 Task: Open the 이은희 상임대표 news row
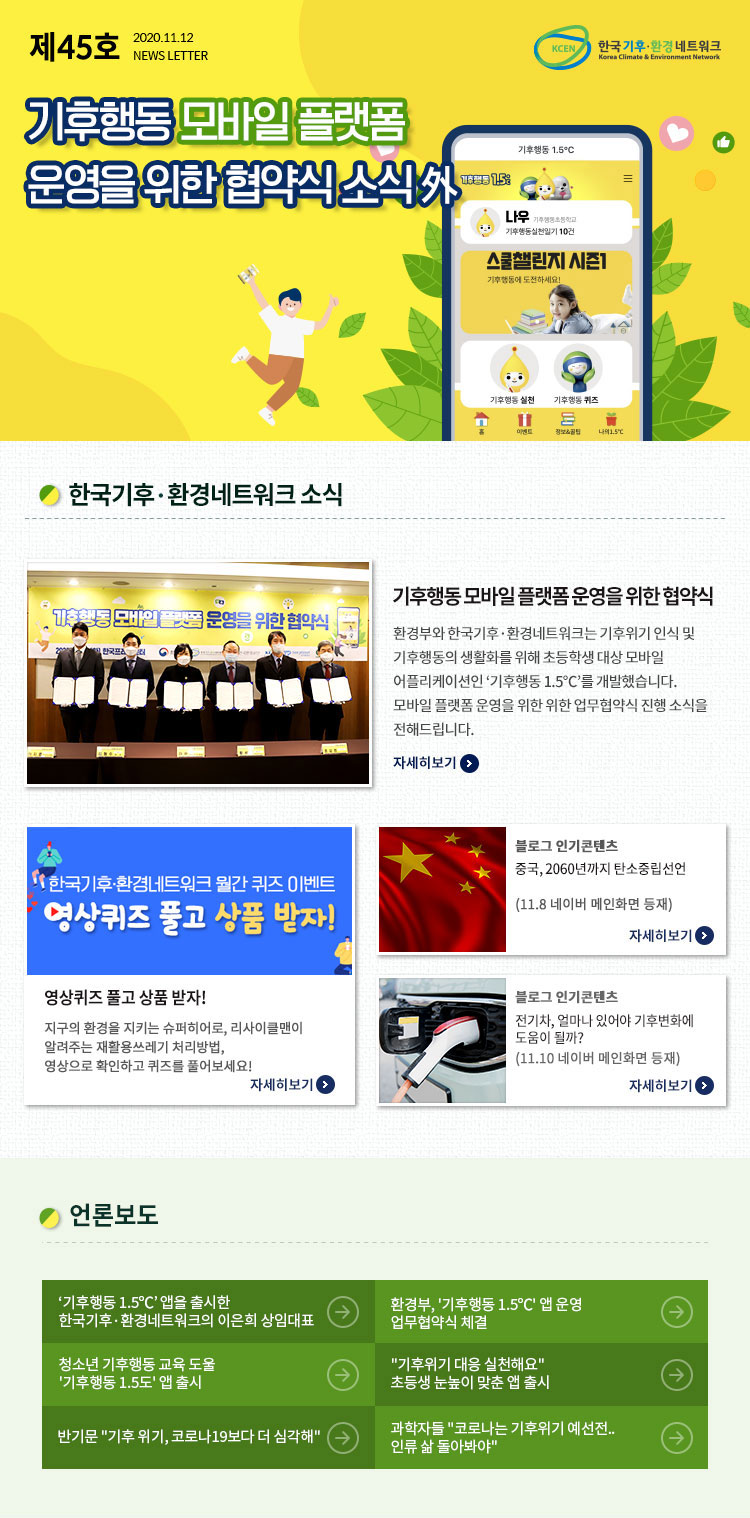click(x=208, y=1311)
